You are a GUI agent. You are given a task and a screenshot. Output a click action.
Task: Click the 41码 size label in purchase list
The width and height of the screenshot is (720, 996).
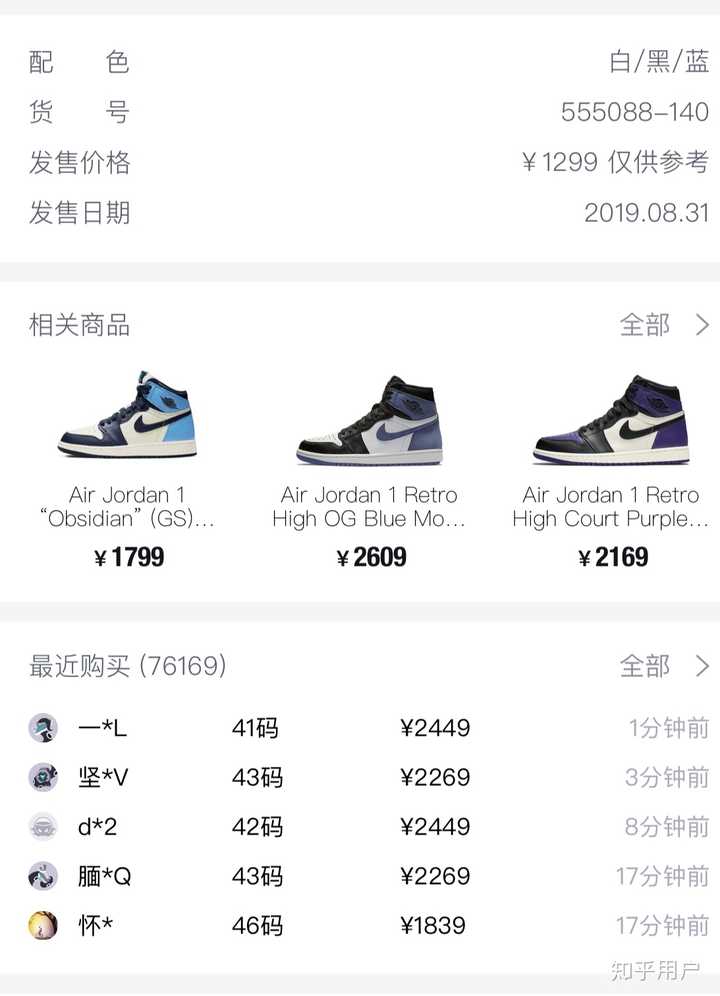pos(256,729)
